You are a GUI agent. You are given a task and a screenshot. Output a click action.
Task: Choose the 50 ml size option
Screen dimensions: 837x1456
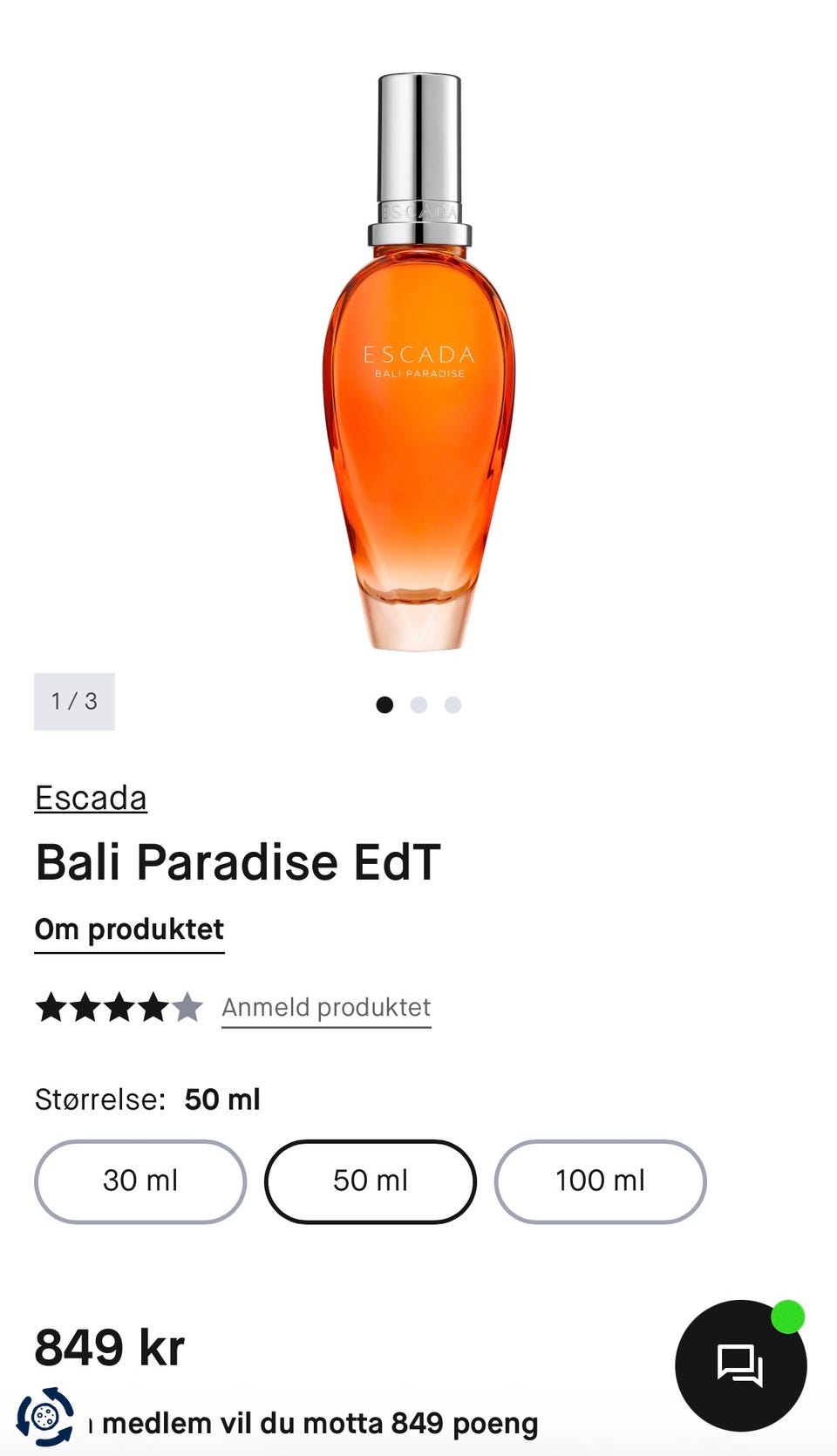pyautogui.click(x=371, y=1181)
